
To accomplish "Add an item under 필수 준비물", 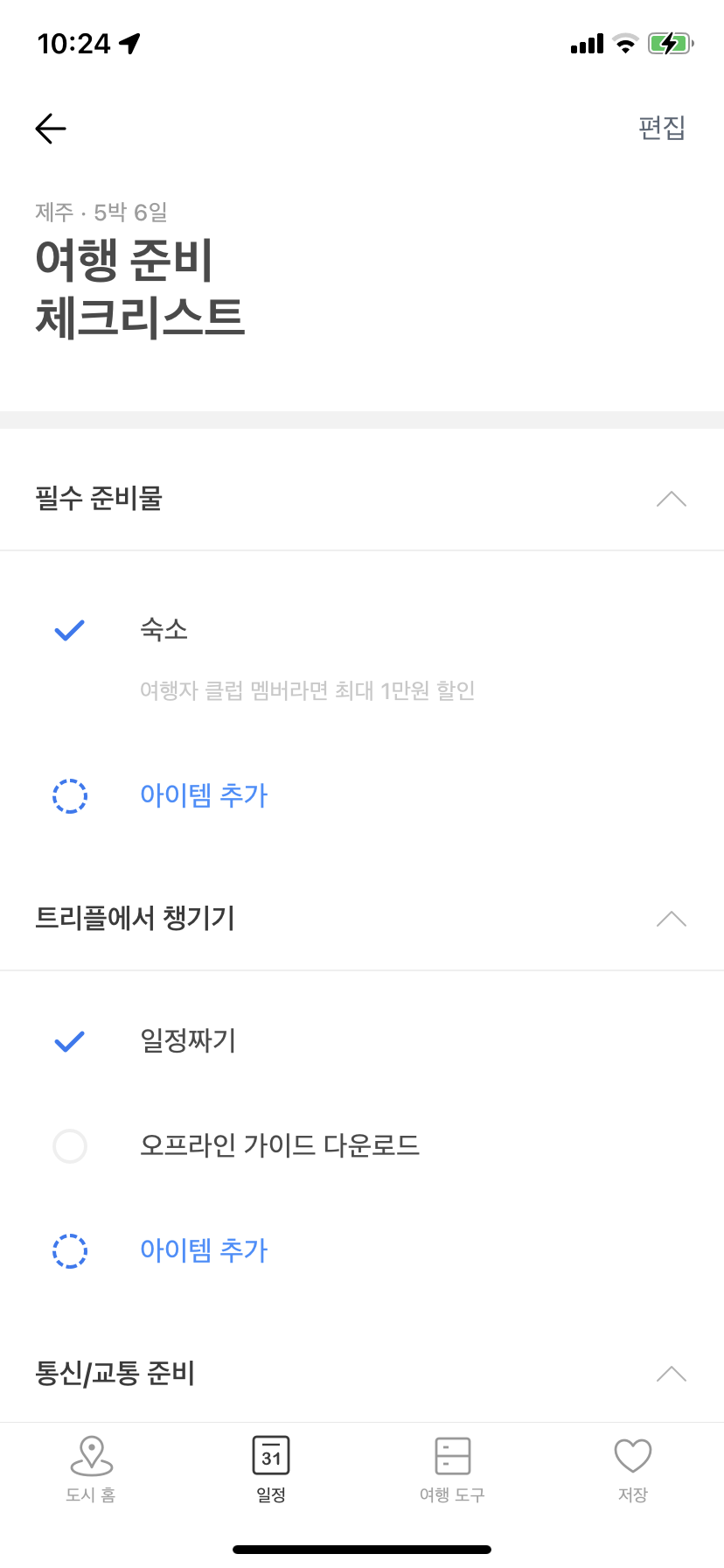I will [x=204, y=795].
